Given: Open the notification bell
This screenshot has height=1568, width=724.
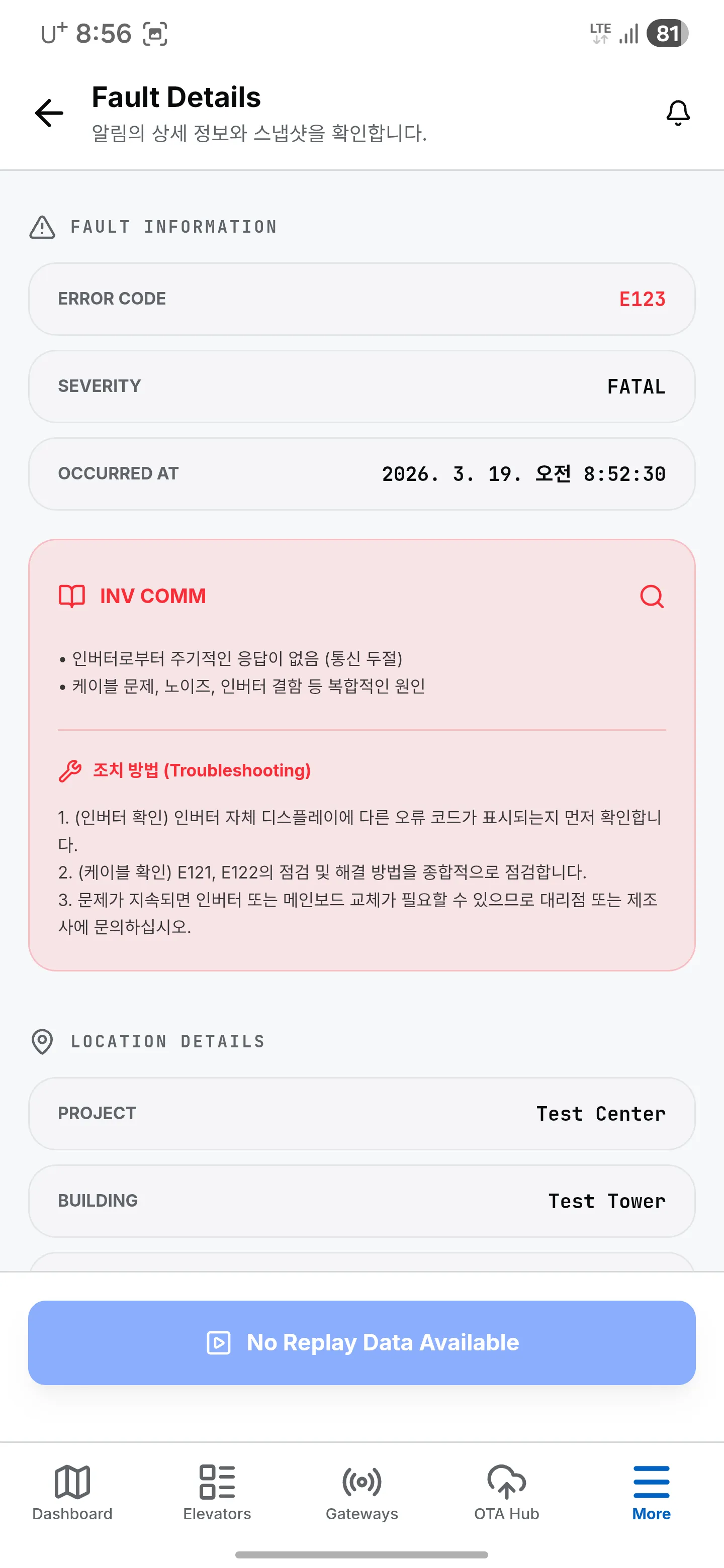Looking at the screenshot, I should click(x=678, y=113).
